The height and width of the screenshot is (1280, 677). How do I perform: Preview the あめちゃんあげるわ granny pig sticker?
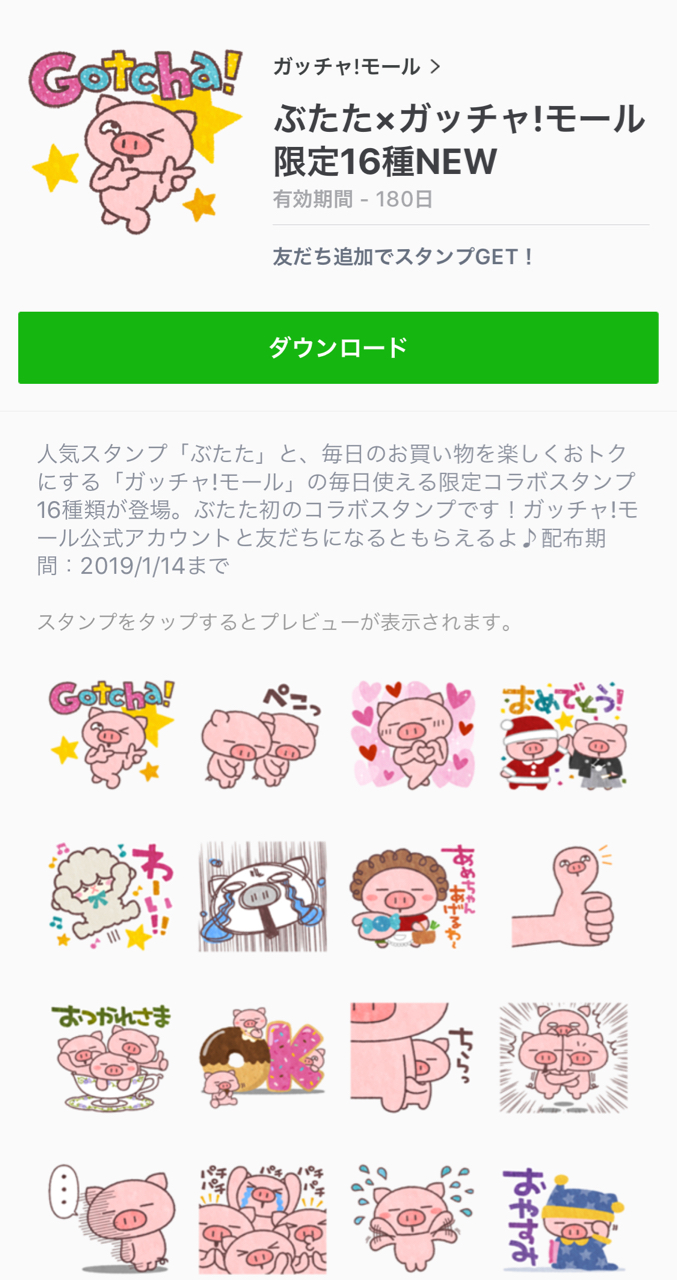tap(413, 895)
